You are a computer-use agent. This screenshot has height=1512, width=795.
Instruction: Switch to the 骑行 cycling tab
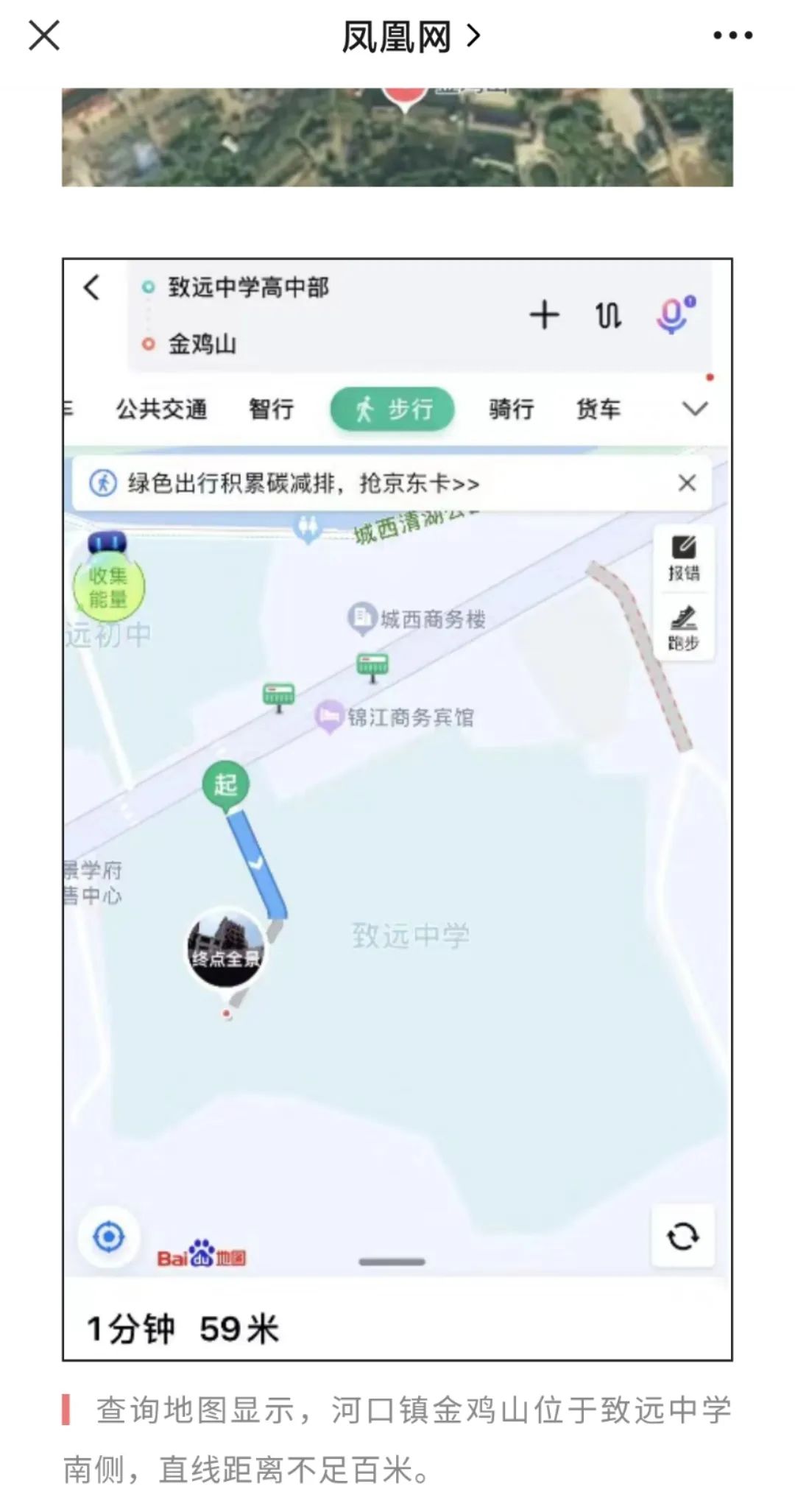pyautogui.click(x=512, y=409)
